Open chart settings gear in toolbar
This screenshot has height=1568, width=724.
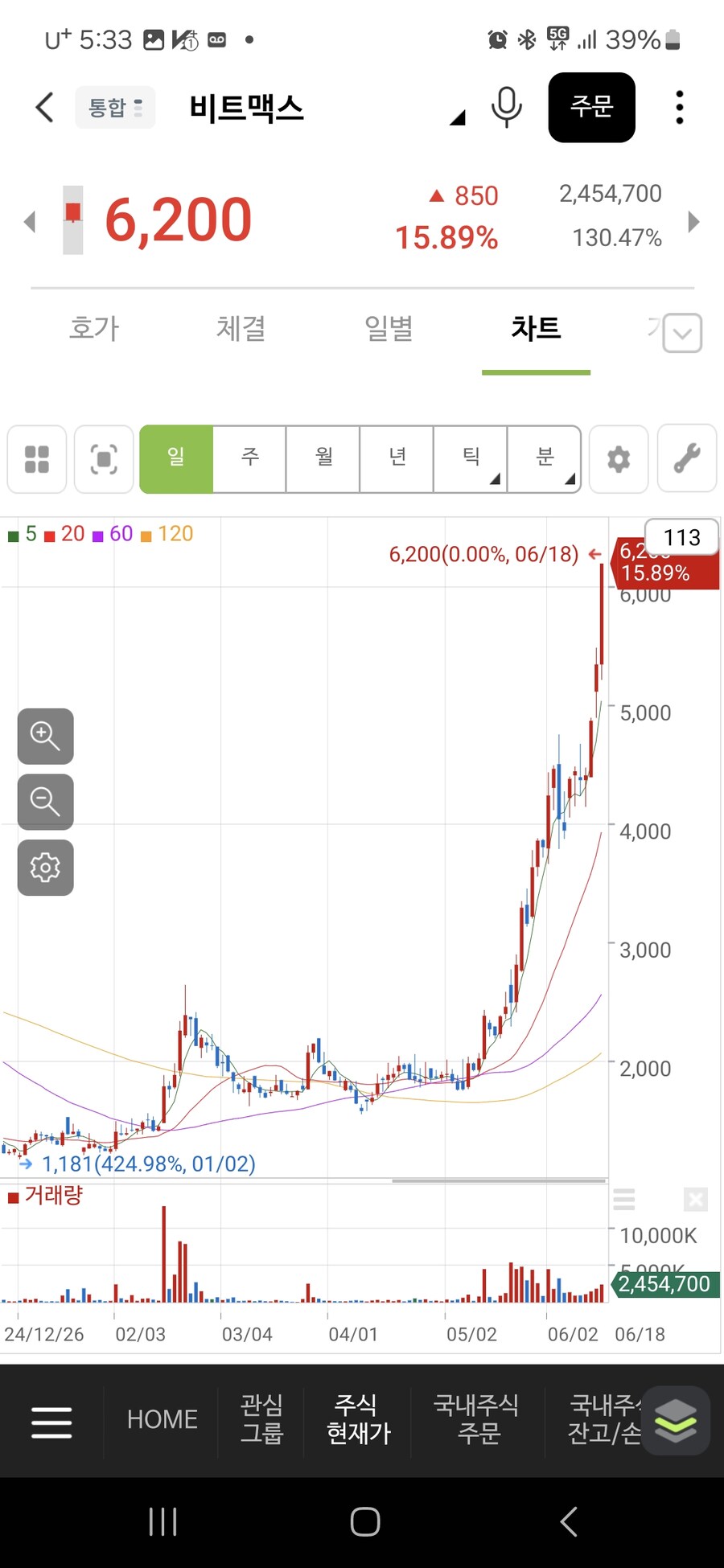pyautogui.click(x=618, y=459)
